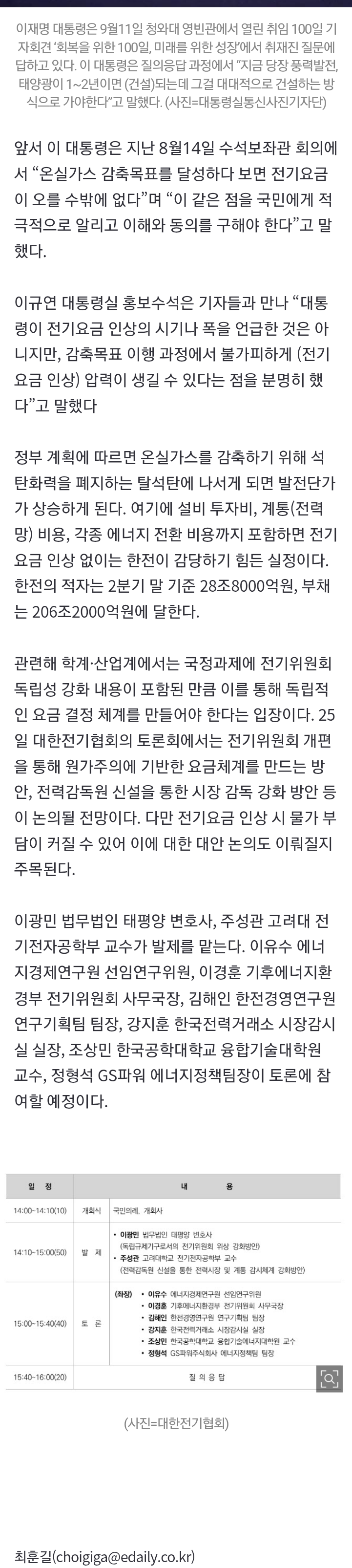Open reporter 최훈길's email link
Viewport: 352px width, 1568px height.
click(x=124, y=1553)
